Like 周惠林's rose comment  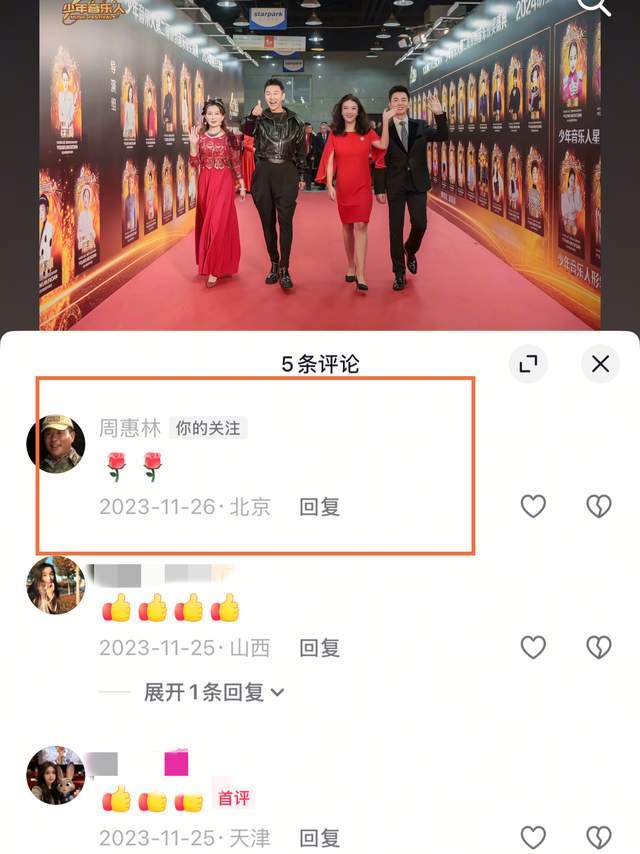tap(533, 507)
